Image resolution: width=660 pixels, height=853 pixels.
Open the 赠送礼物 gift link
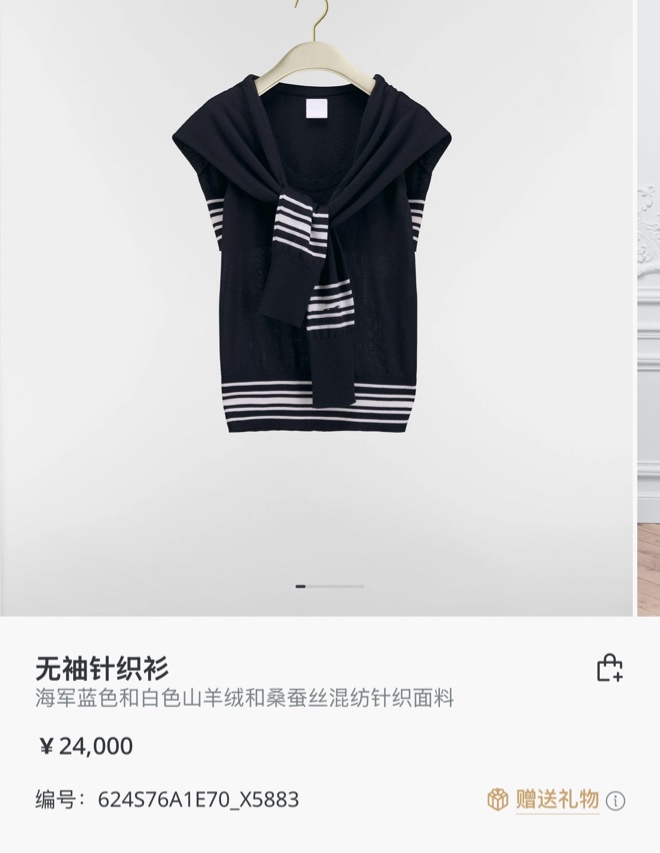556,799
